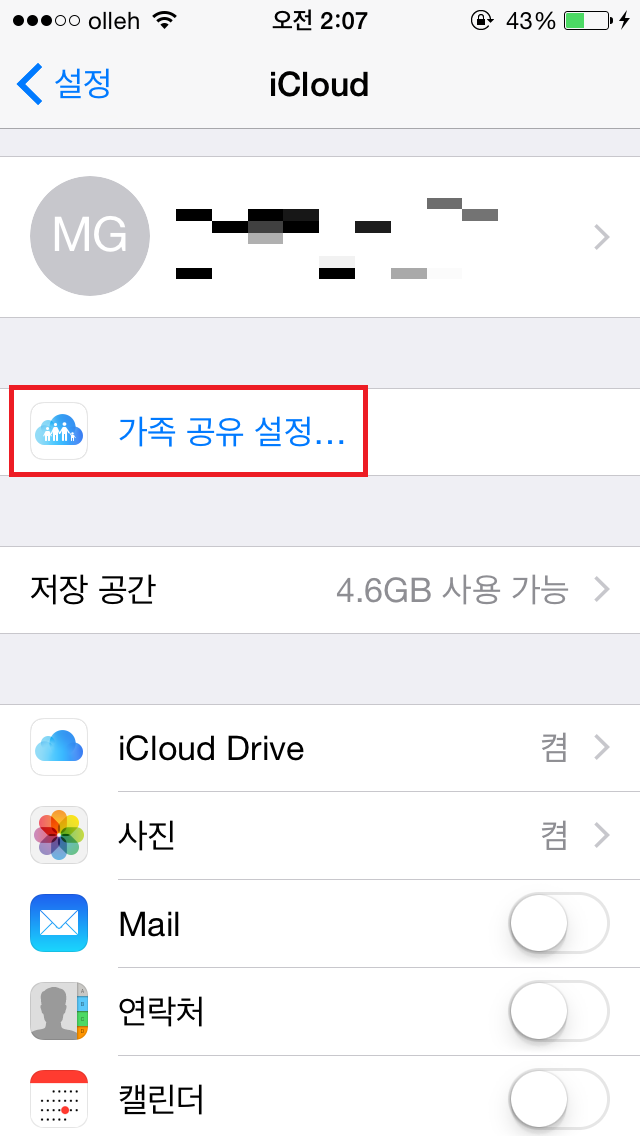Go back to 설정
The width and height of the screenshot is (640, 1136).
click(x=64, y=84)
